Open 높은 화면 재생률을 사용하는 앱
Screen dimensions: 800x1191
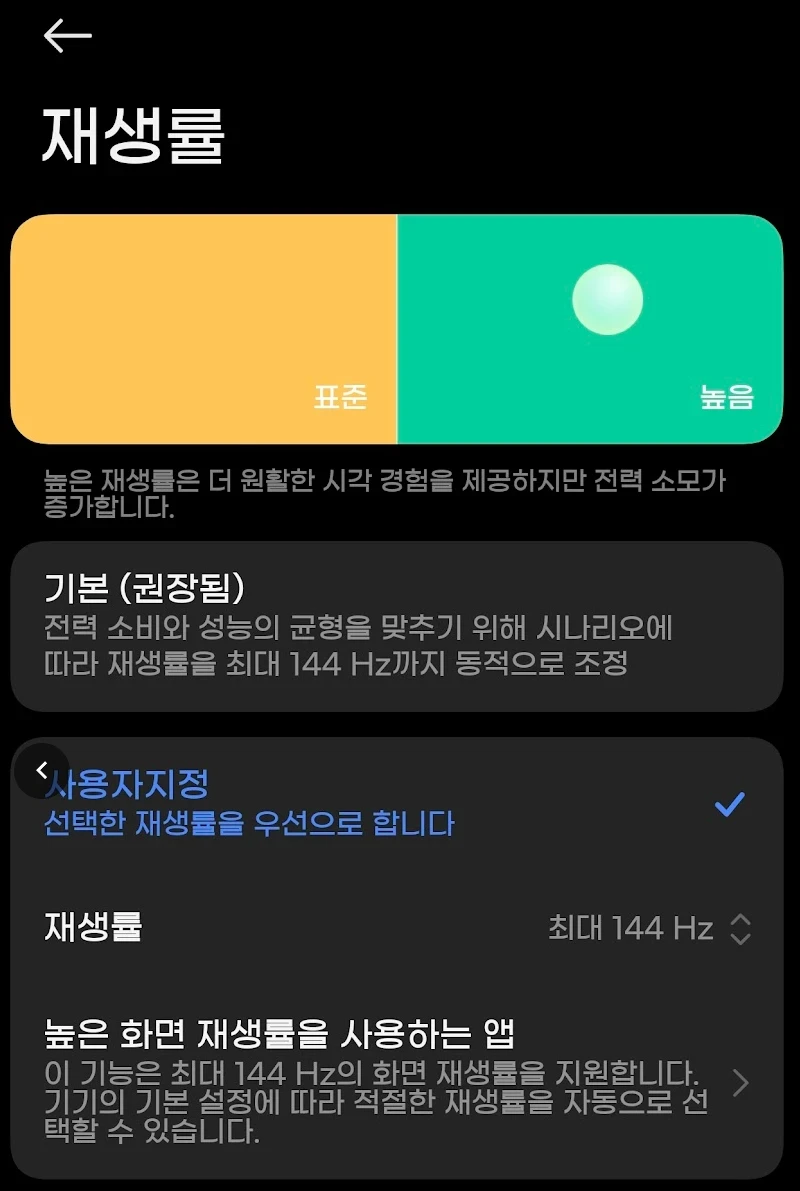396,1082
